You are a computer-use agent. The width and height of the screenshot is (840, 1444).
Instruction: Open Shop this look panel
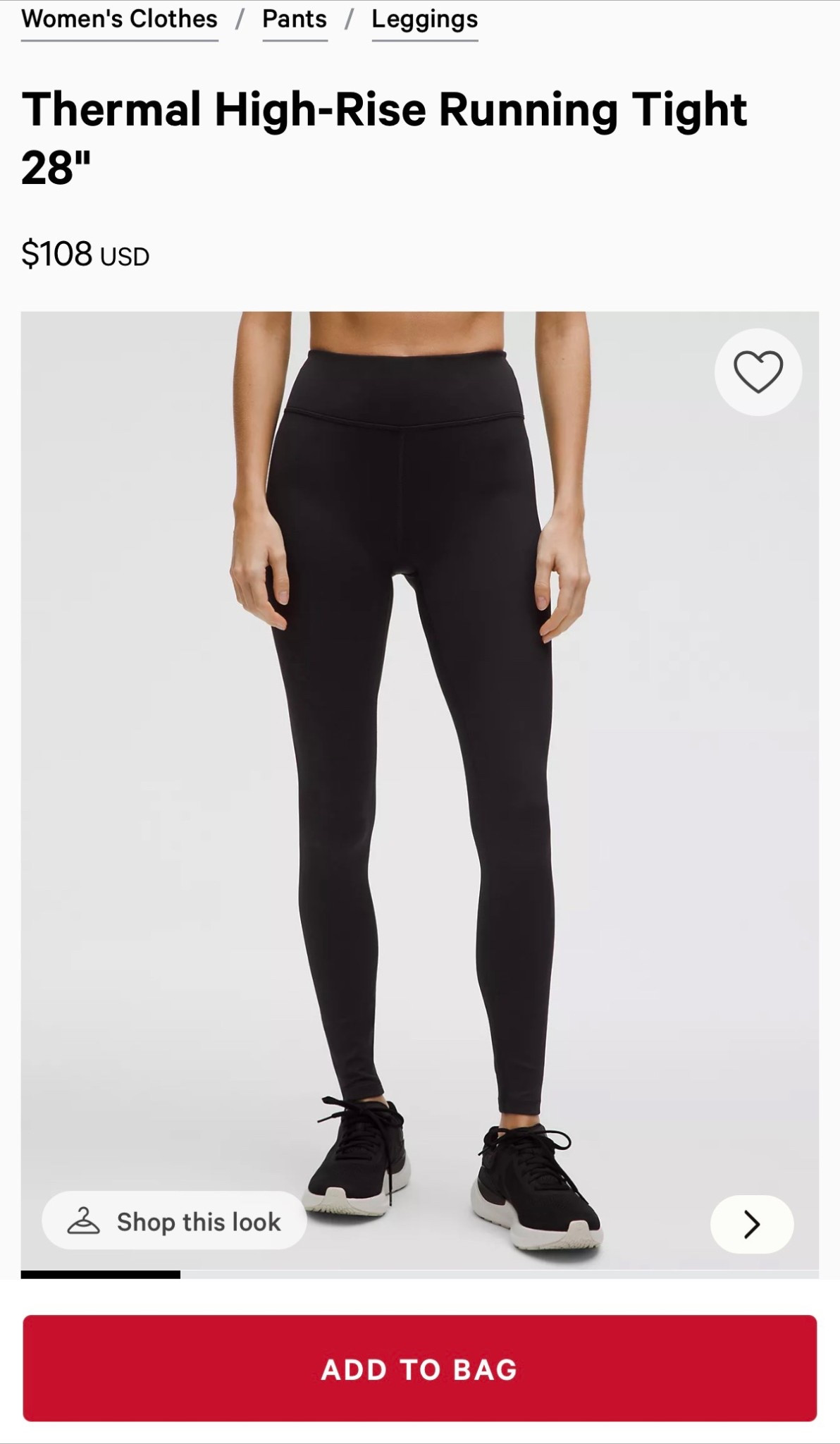tap(173, 1221)
